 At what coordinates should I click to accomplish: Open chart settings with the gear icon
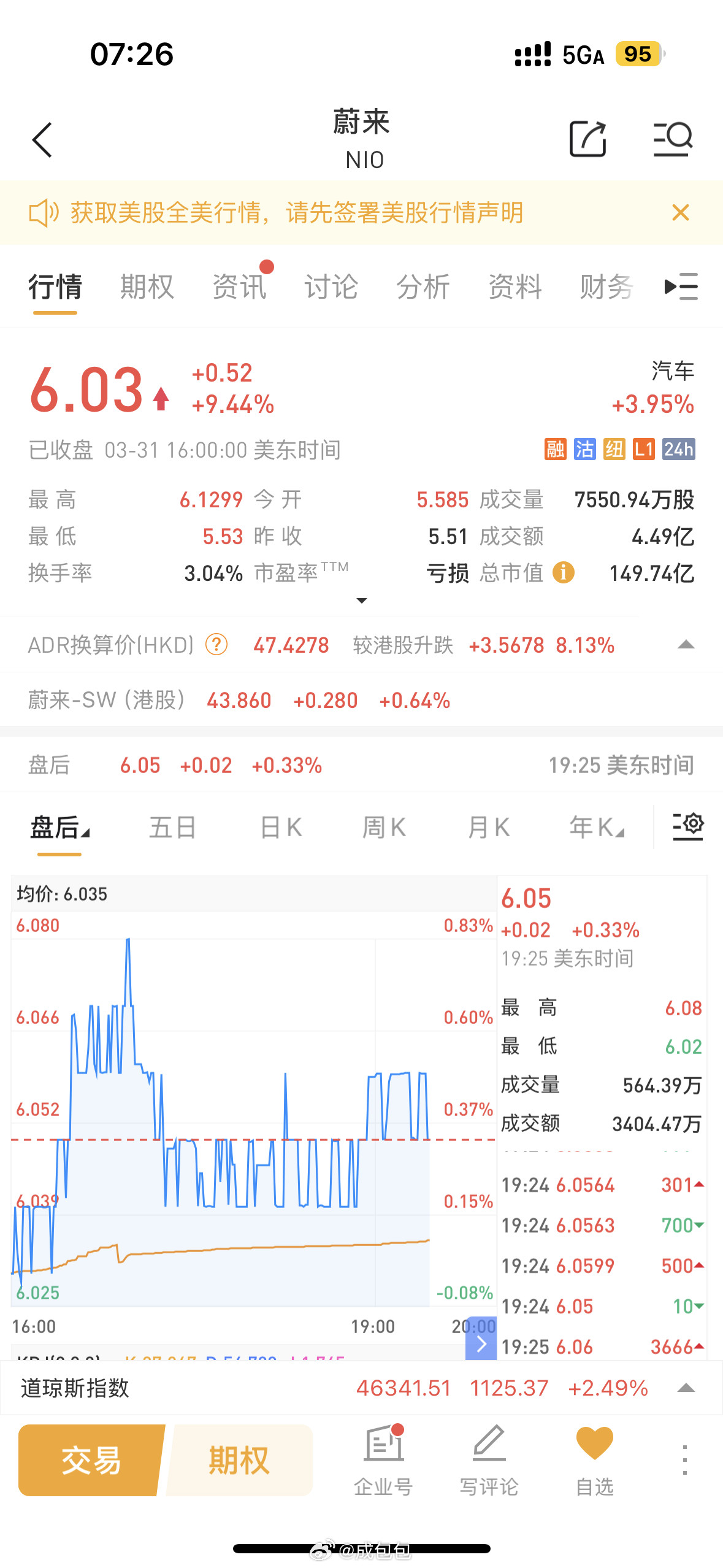(x=689, y=826)
